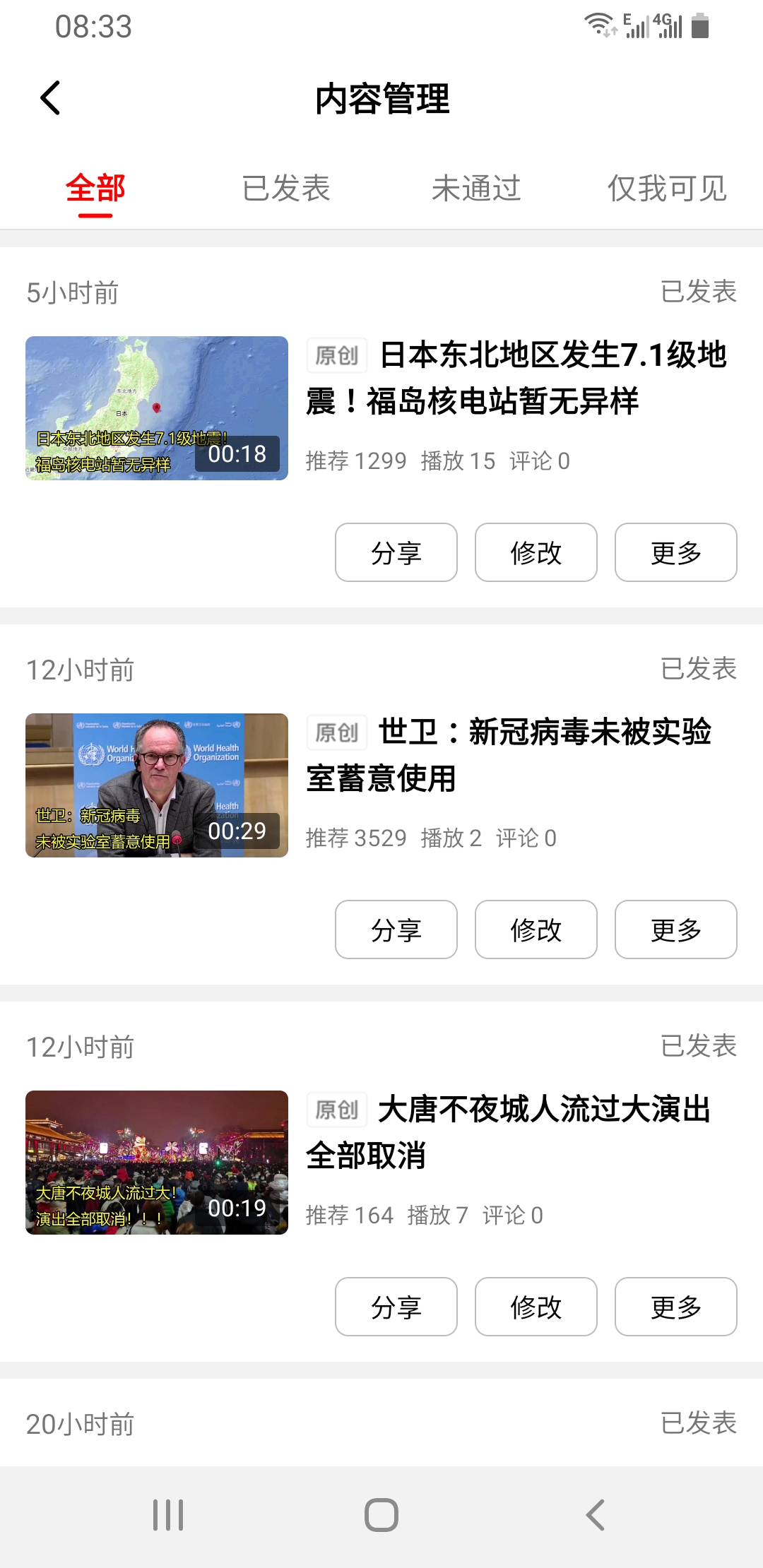This screenshot has height=1568, width=763.
Task: Open the Japan earthquake video thumbnail
Action: pos(157,410)
